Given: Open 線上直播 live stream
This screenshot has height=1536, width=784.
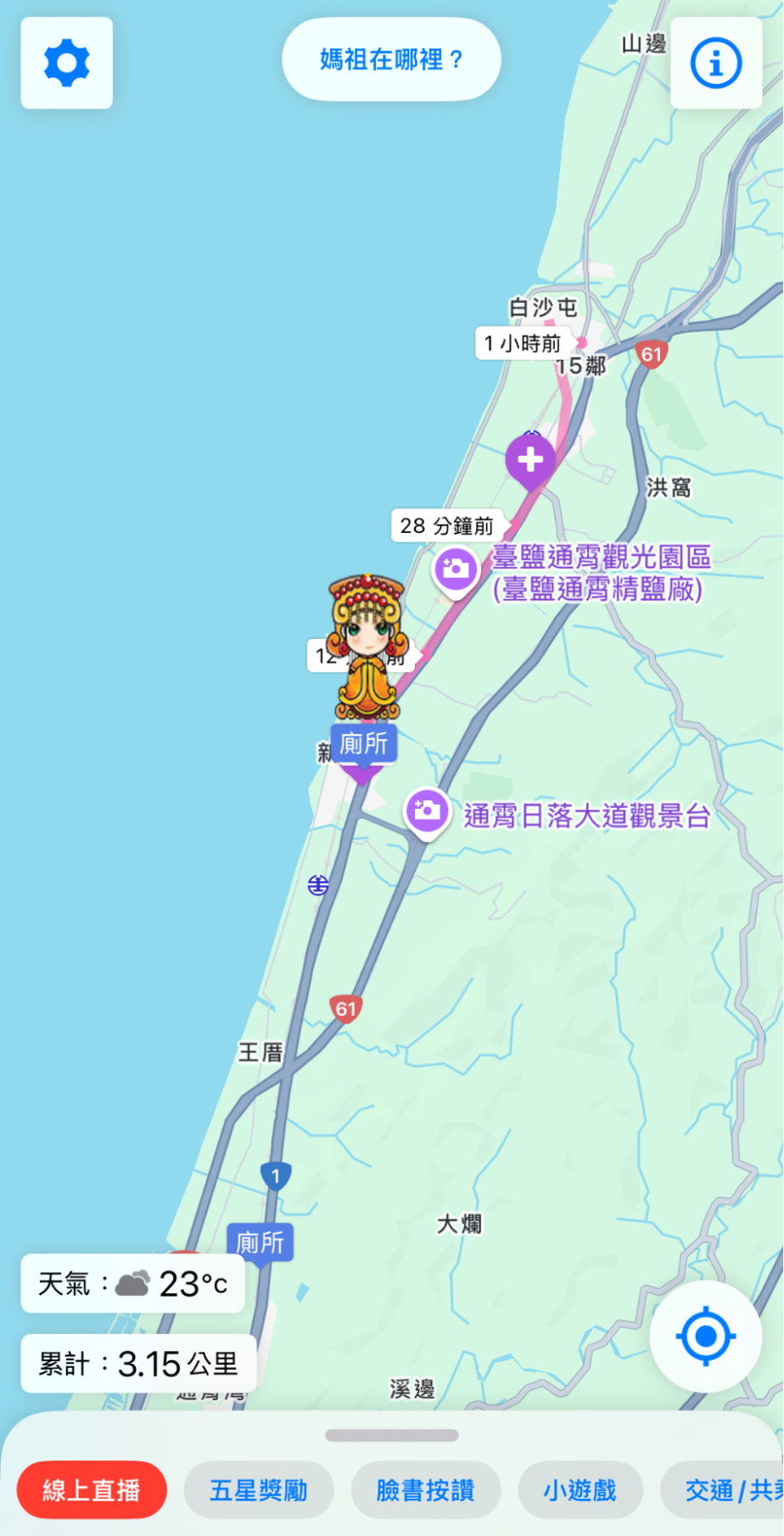Looking at the screenshot, I should [x=92, y=1489].
